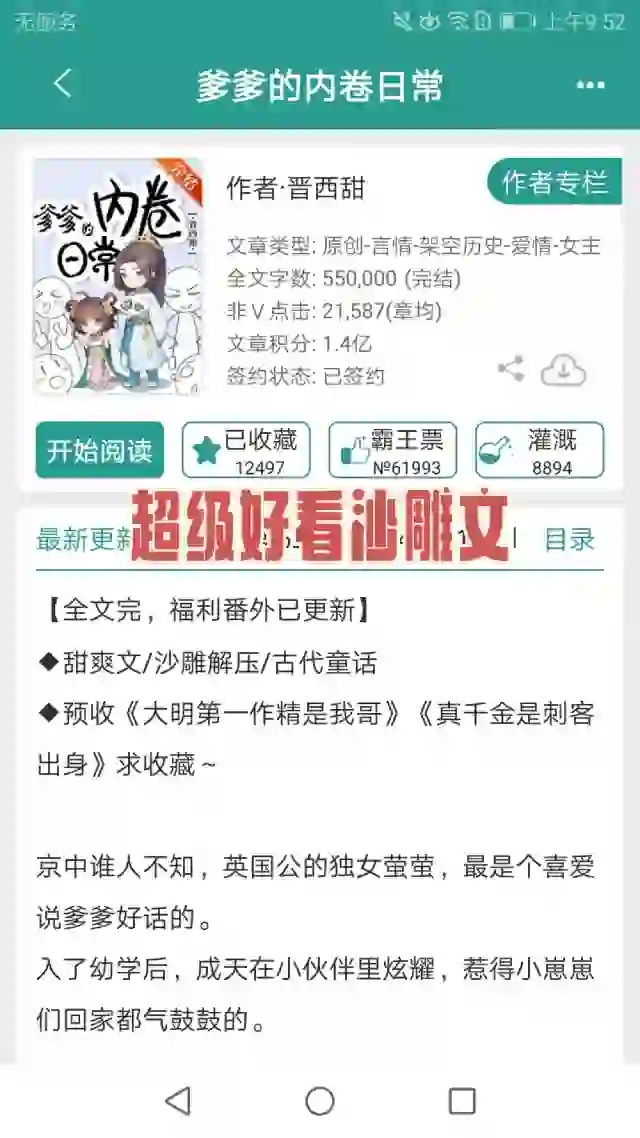Open recent apps from navigation bar
640x1138 pixels.
(461, 1101)
